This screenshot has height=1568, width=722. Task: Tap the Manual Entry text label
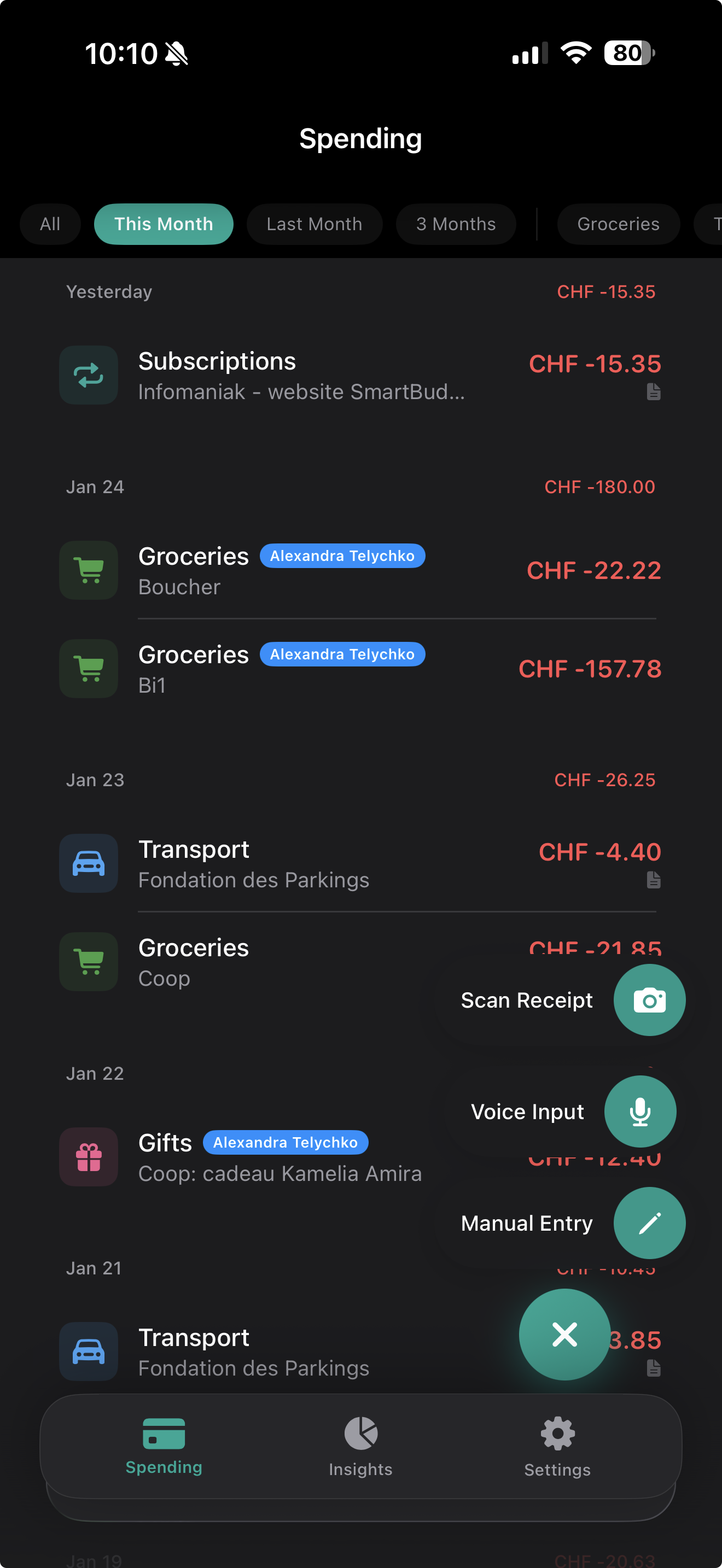coord(526,1223)
